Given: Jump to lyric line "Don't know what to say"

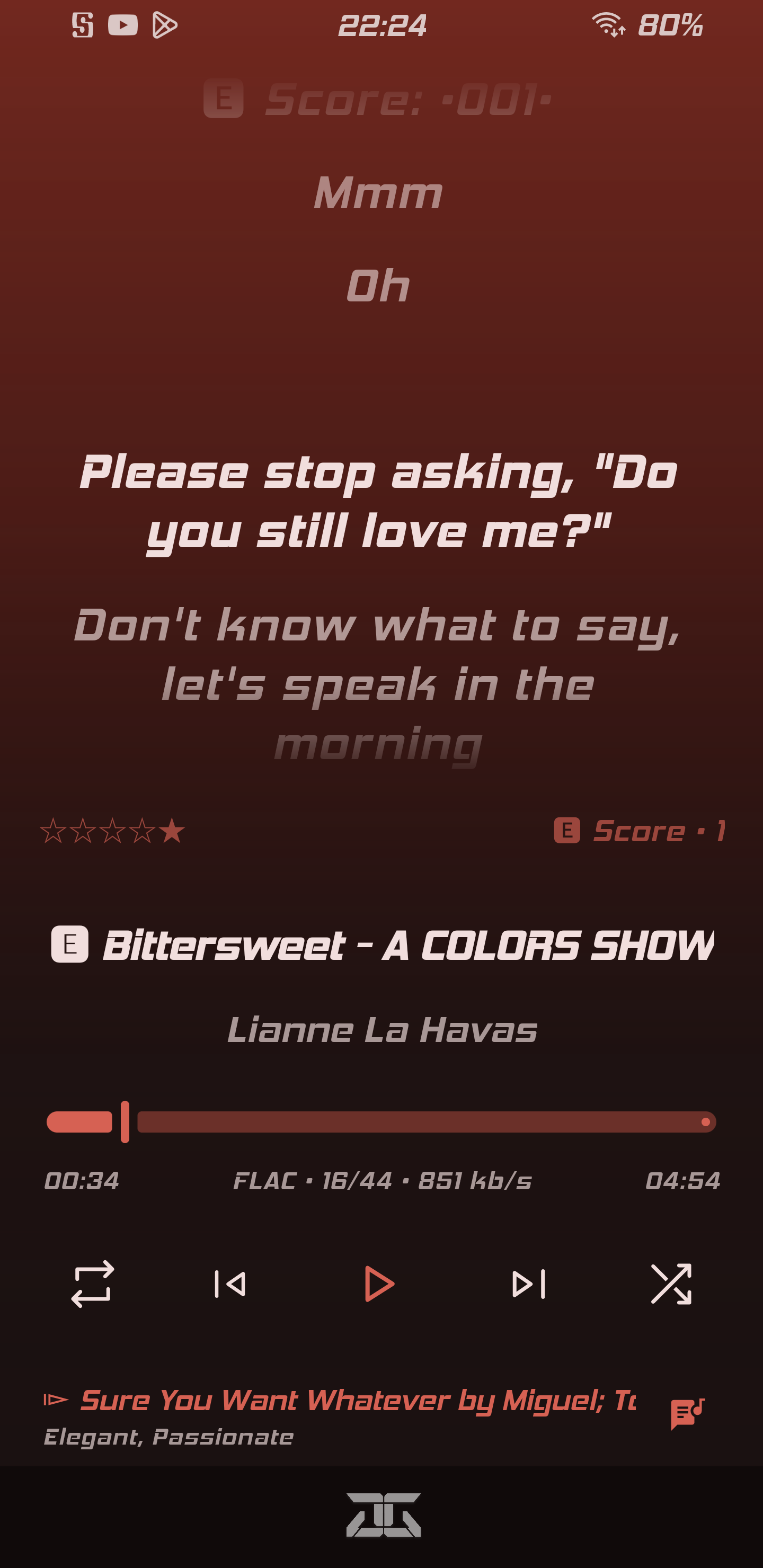Looking at the screenshot, I should tap(378, 685).
